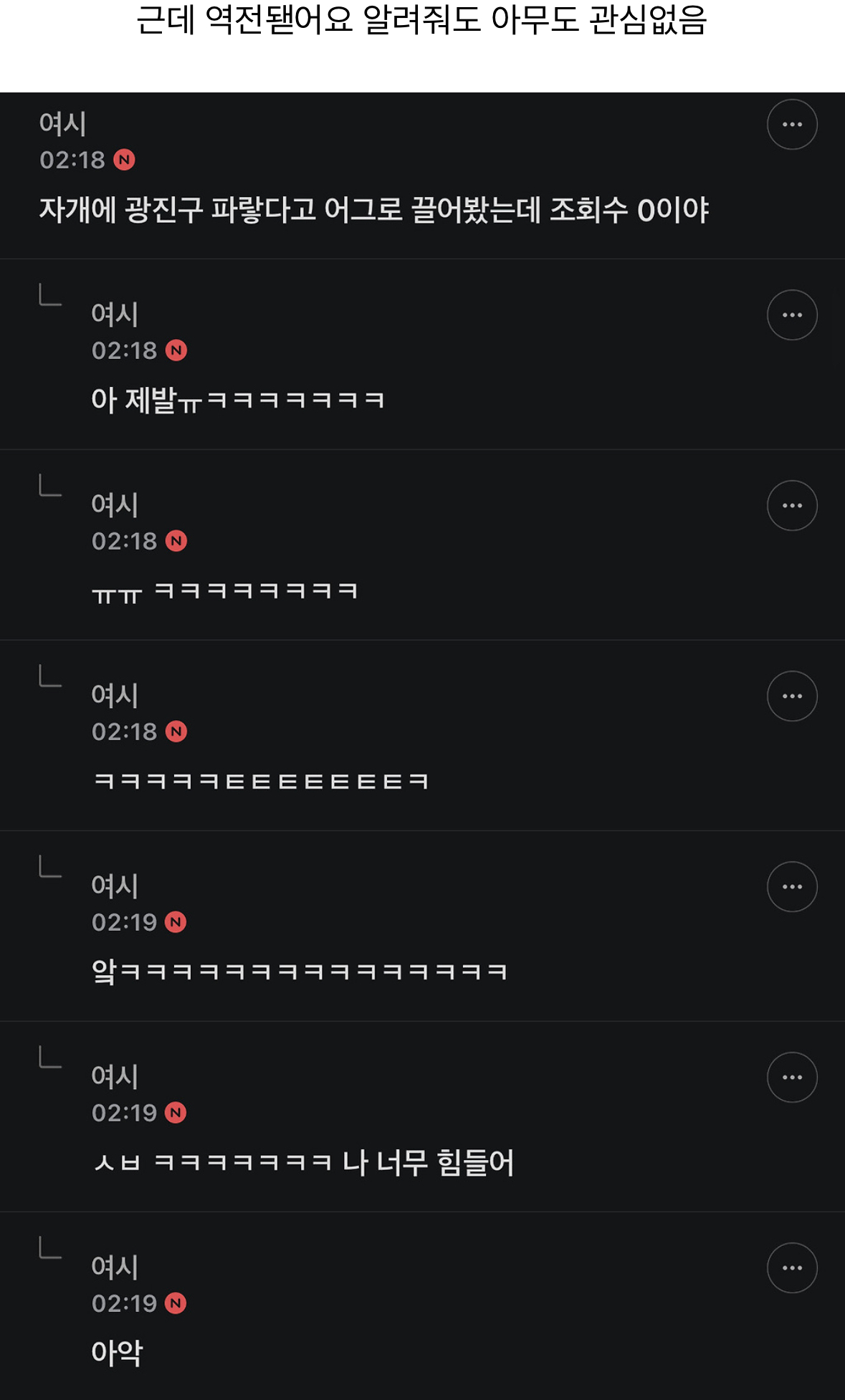Image resolution: width=845 pixels, height=1400 pixels.
Task: Open more options on the 'ㅠㅠ ㅋㅋㅋ' reply
Action: point(792,506)
